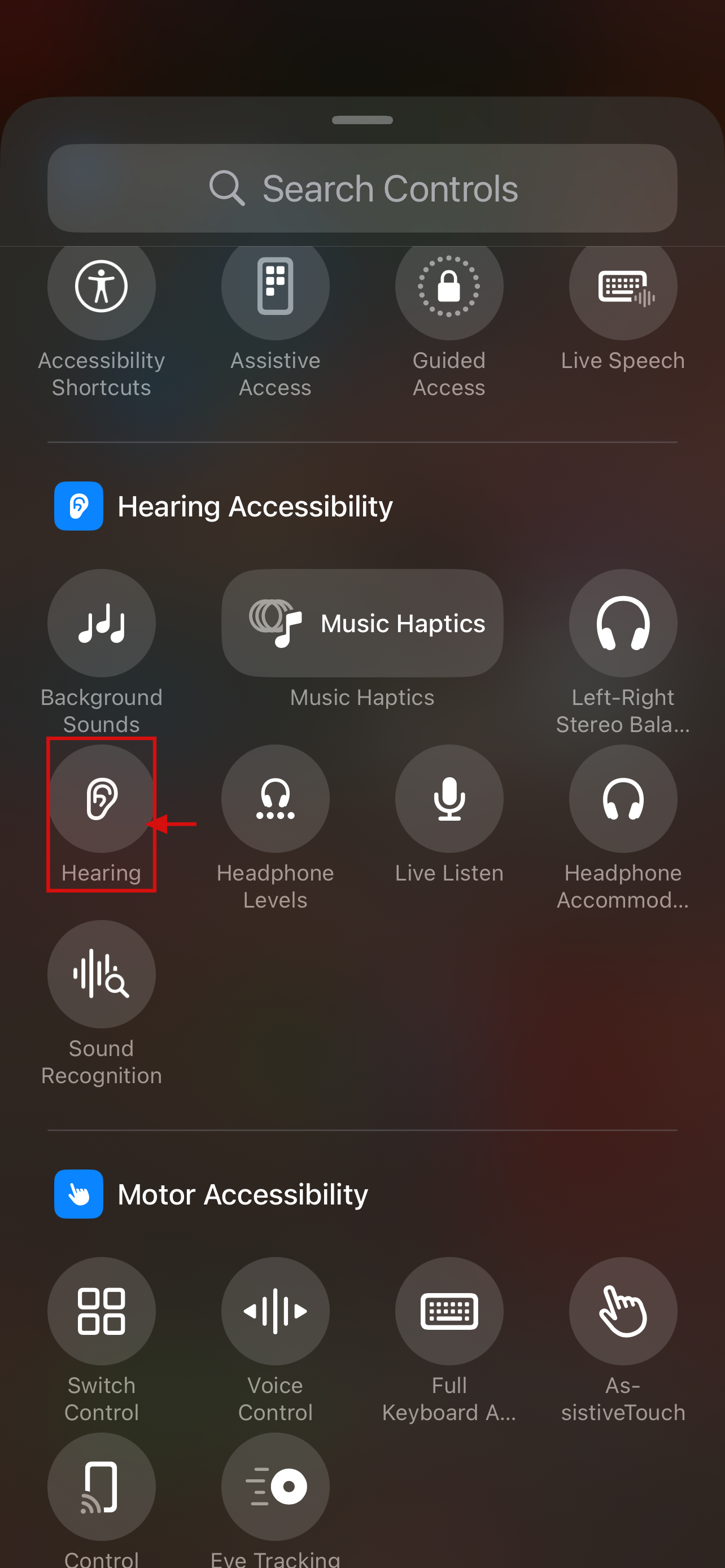Select the Live Listen microphone control
Viewport: 725px width, 1568px height.
pos(449,799)
